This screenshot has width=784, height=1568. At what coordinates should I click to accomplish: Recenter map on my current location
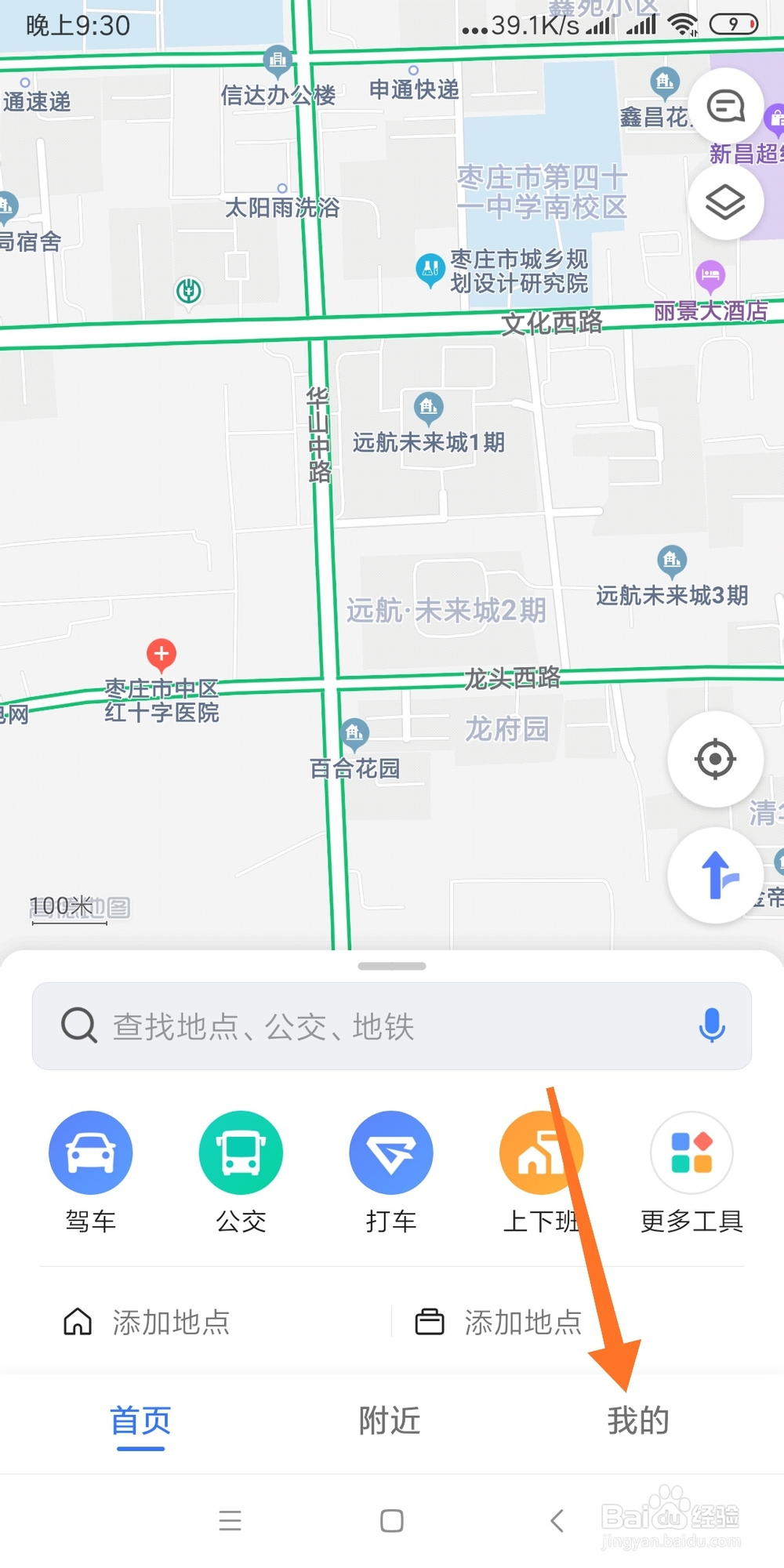click(715, 759)
